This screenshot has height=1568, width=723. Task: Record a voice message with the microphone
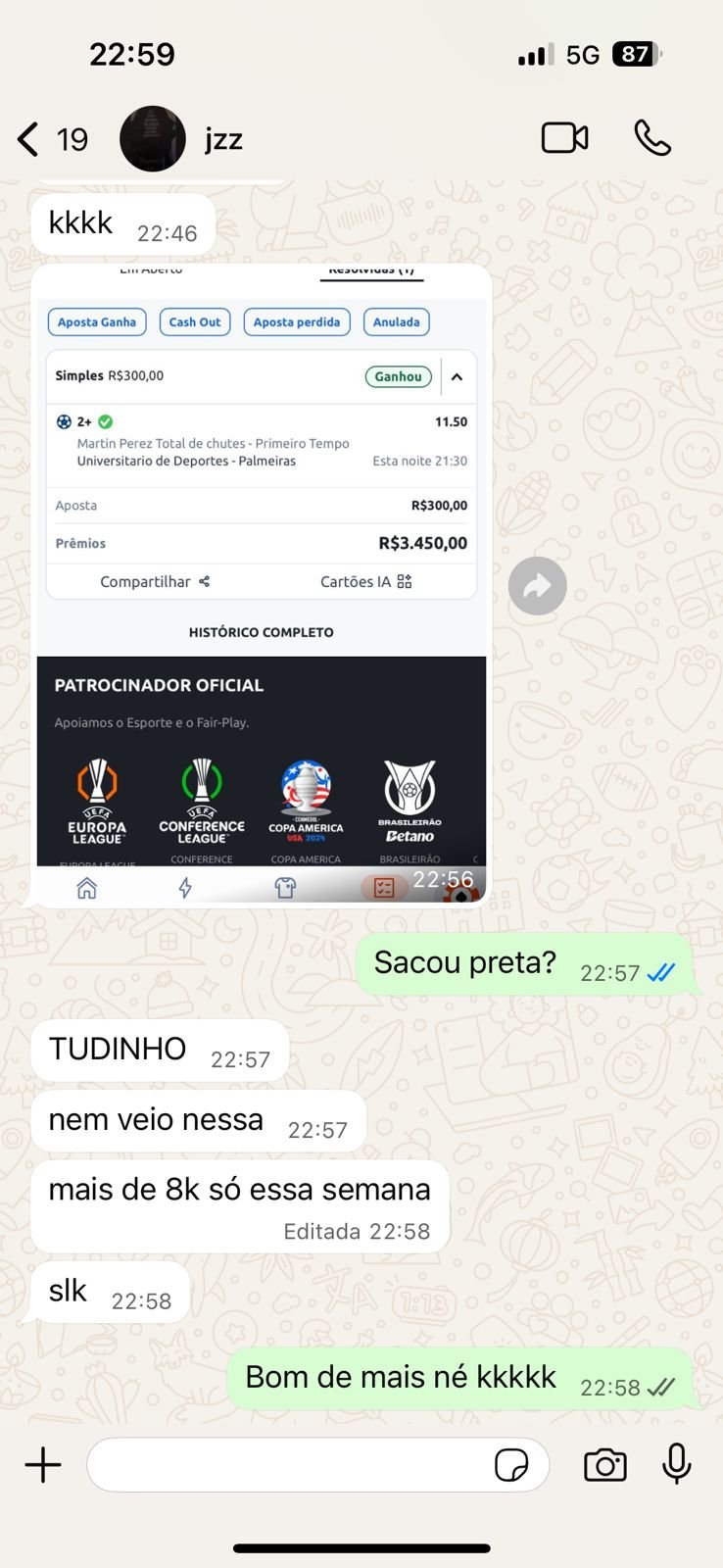tap(676, 1464)
